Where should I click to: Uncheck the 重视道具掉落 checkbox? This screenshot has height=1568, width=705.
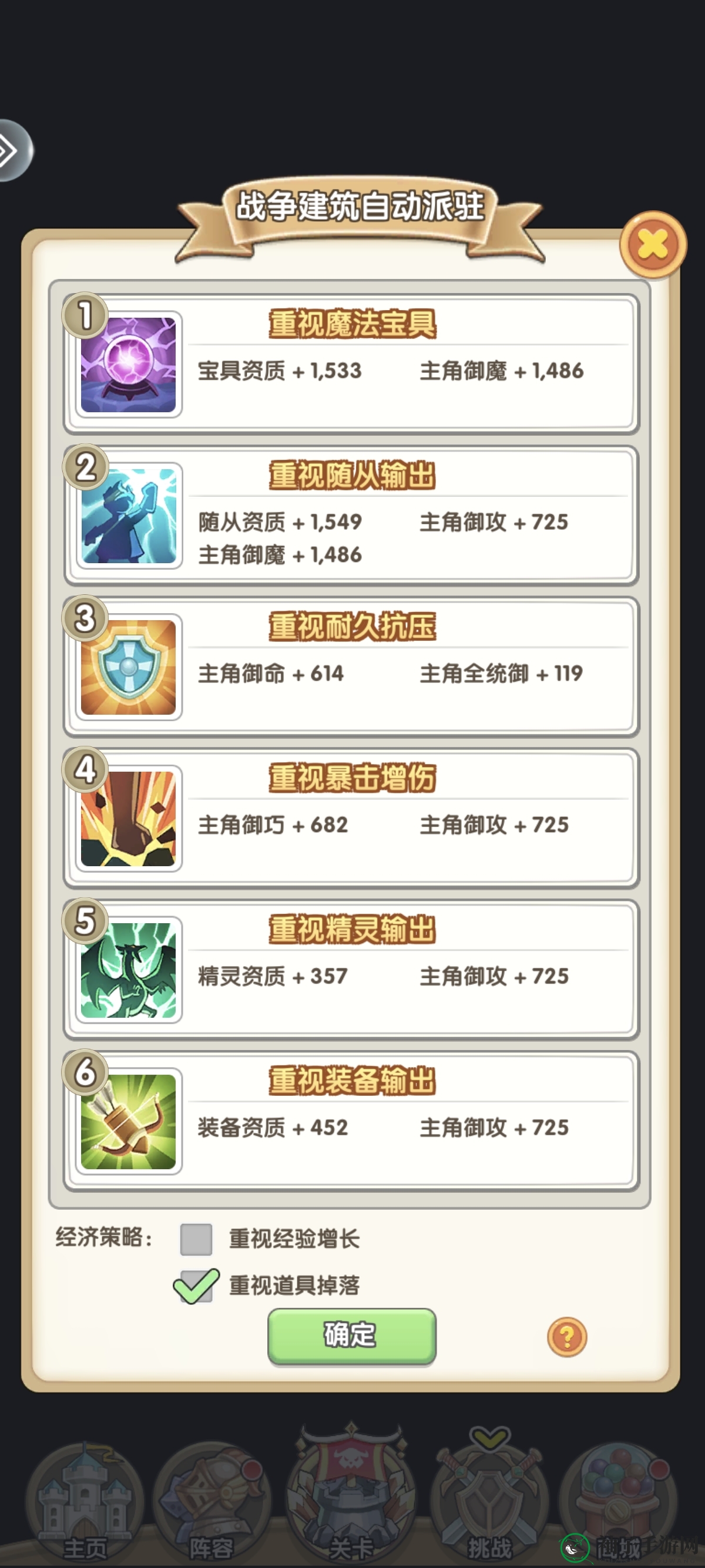[x=196, y=1286]
